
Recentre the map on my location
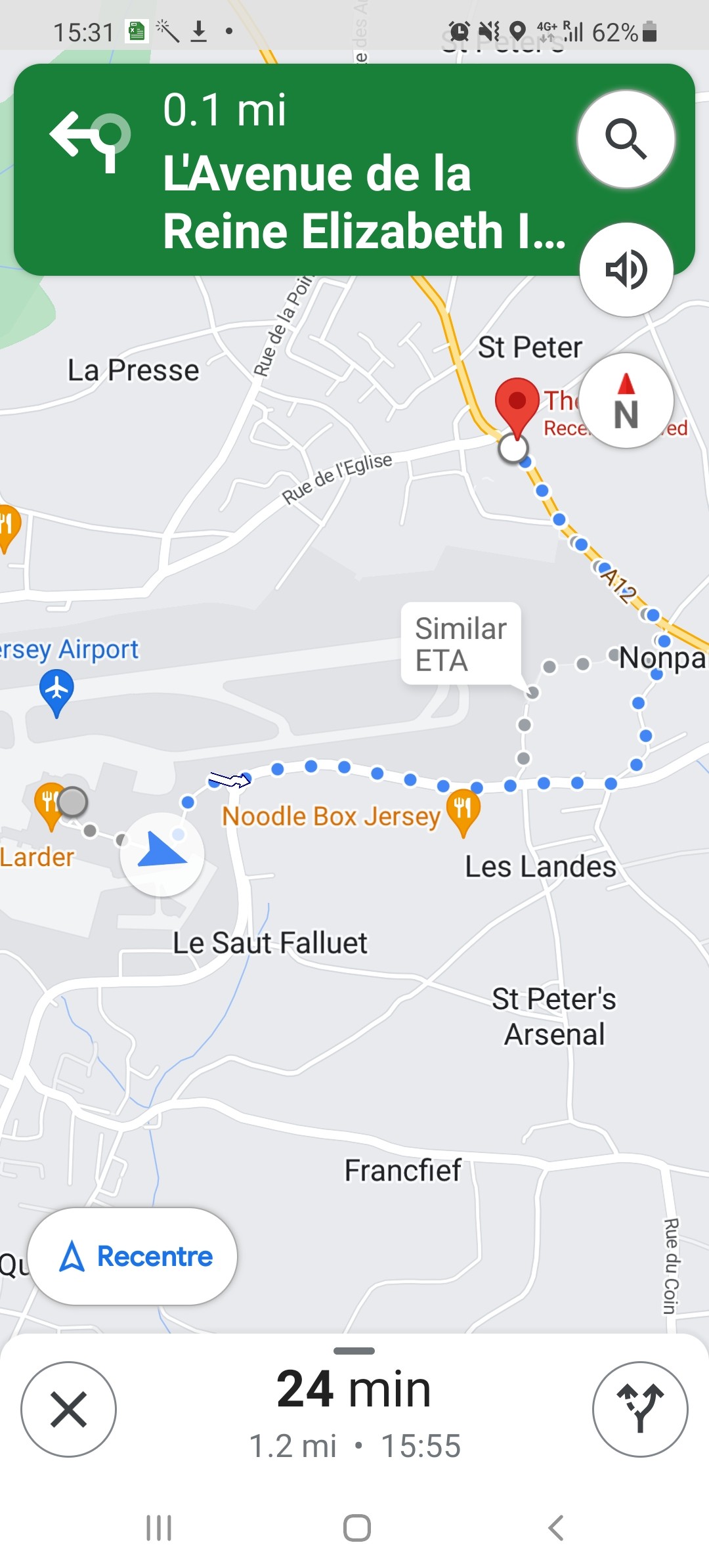coord(133,1256)
